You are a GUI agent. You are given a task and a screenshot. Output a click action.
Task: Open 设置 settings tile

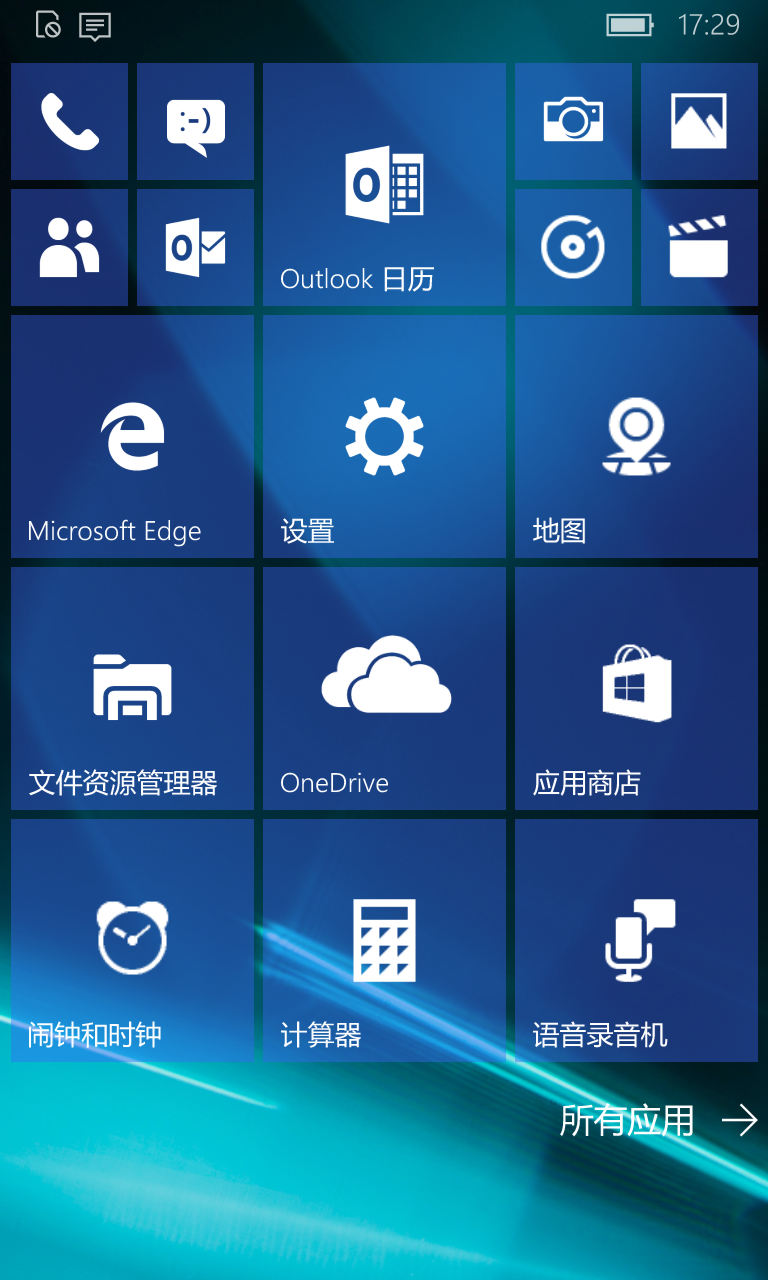pyautogui.click(x=384, y=436)
